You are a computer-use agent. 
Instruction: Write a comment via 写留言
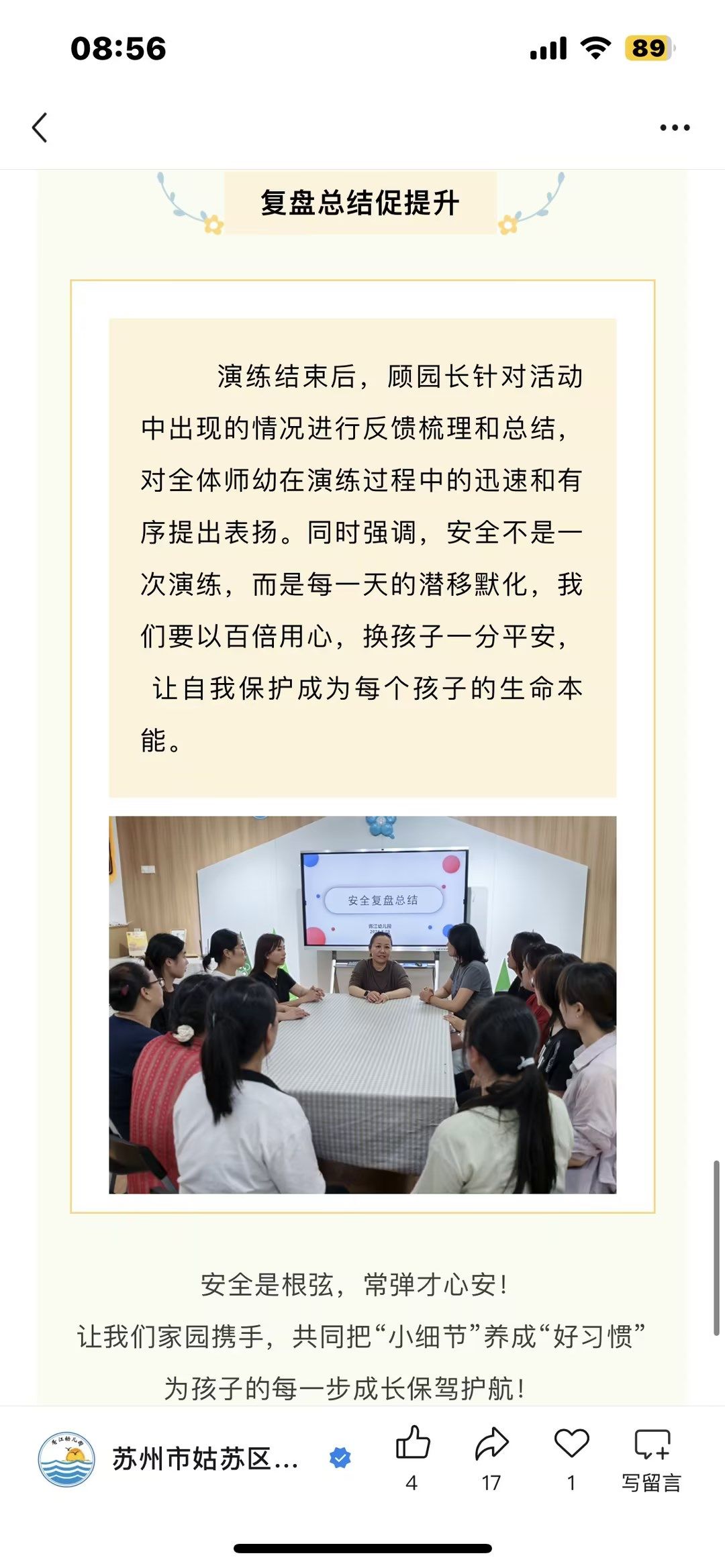pos(651,1456)
